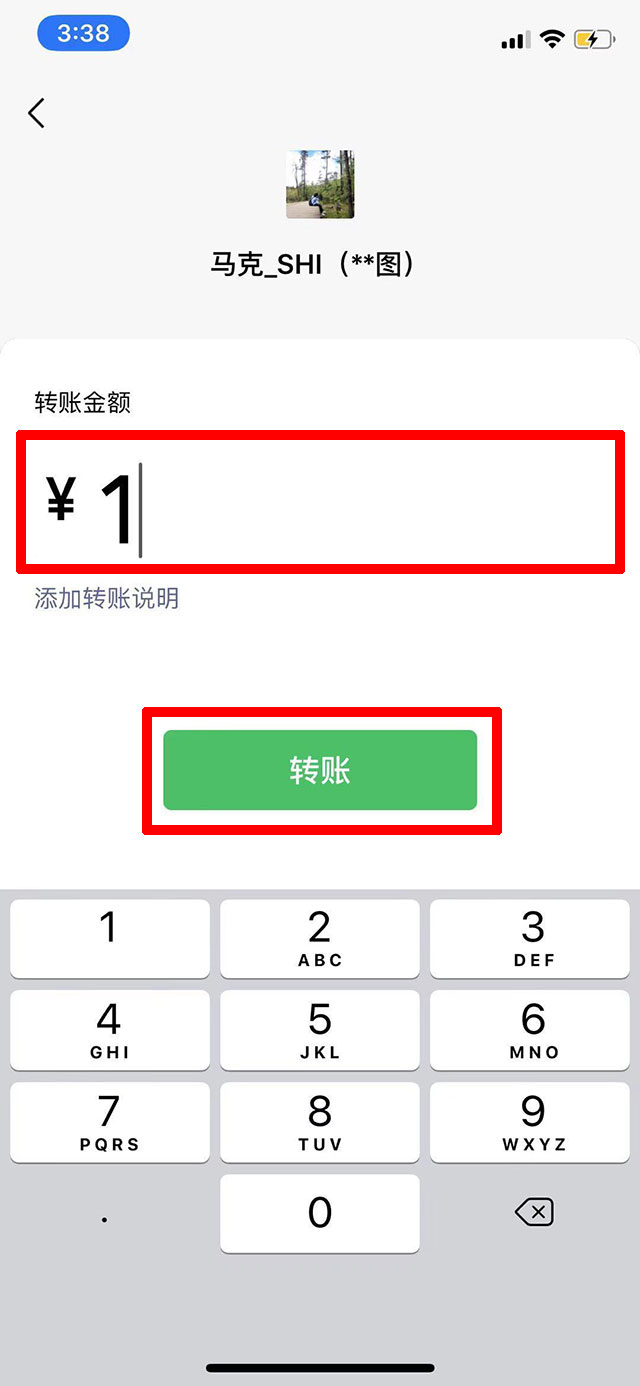Screen dimensions: 640x1386
Task: Enter digit 1 on the keypad
Action: click(x=110, y=938)
